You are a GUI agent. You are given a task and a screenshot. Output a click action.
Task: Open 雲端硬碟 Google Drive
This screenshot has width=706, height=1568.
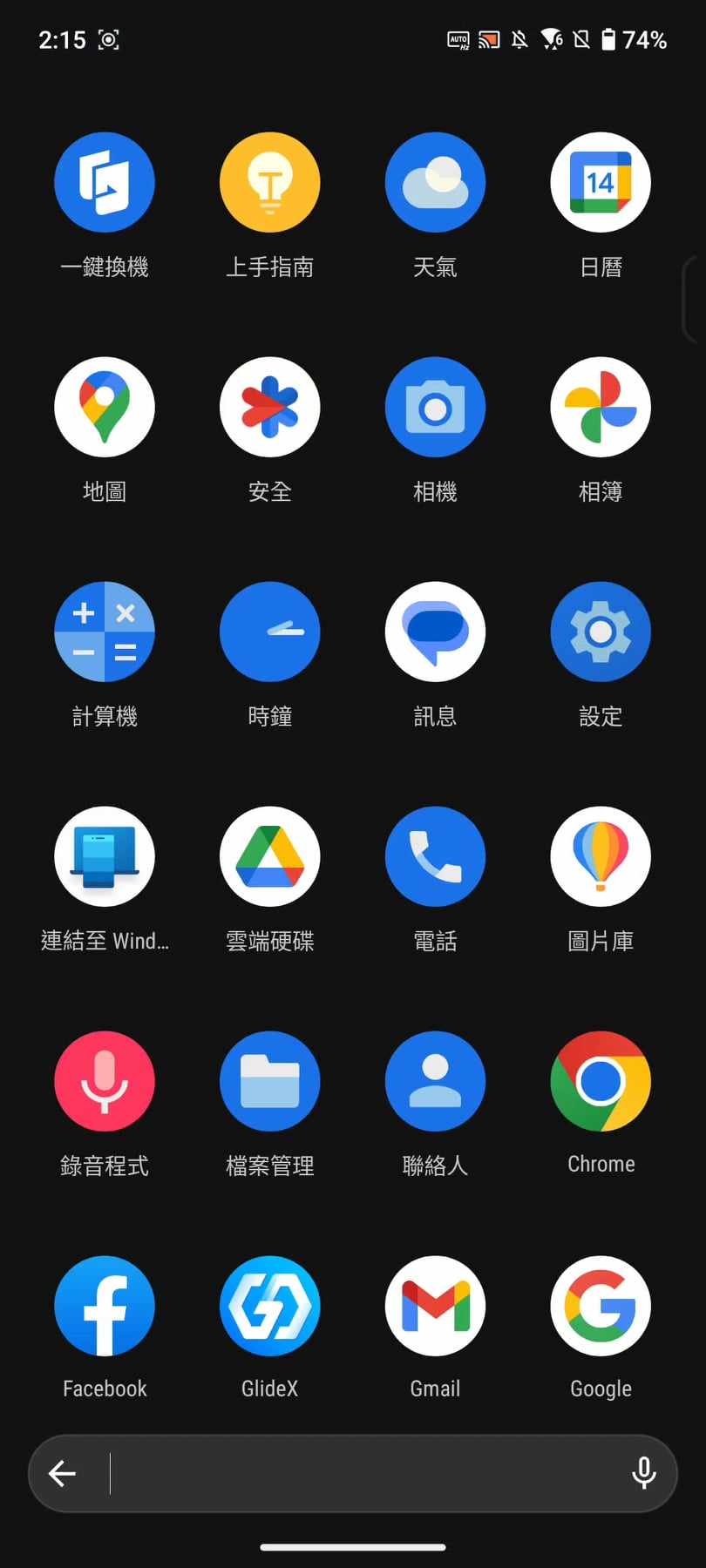pos(270,857)
